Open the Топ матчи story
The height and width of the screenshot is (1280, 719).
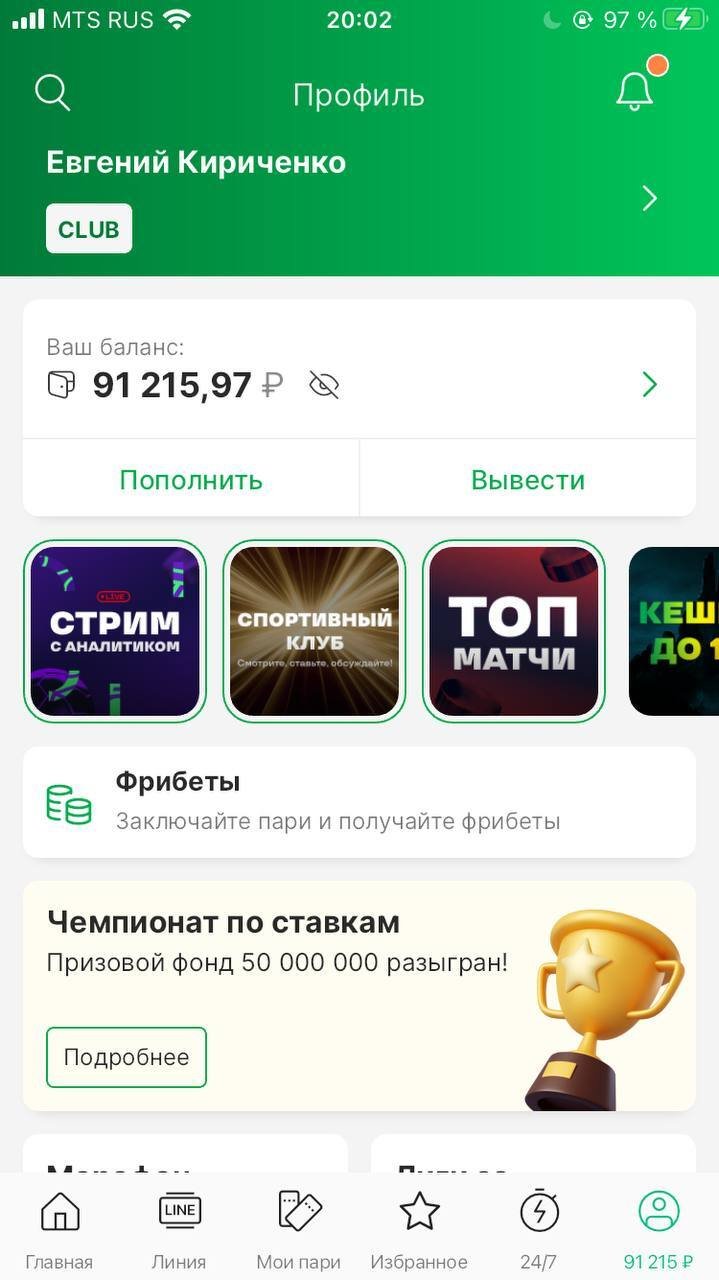click(x=513, y=631)
